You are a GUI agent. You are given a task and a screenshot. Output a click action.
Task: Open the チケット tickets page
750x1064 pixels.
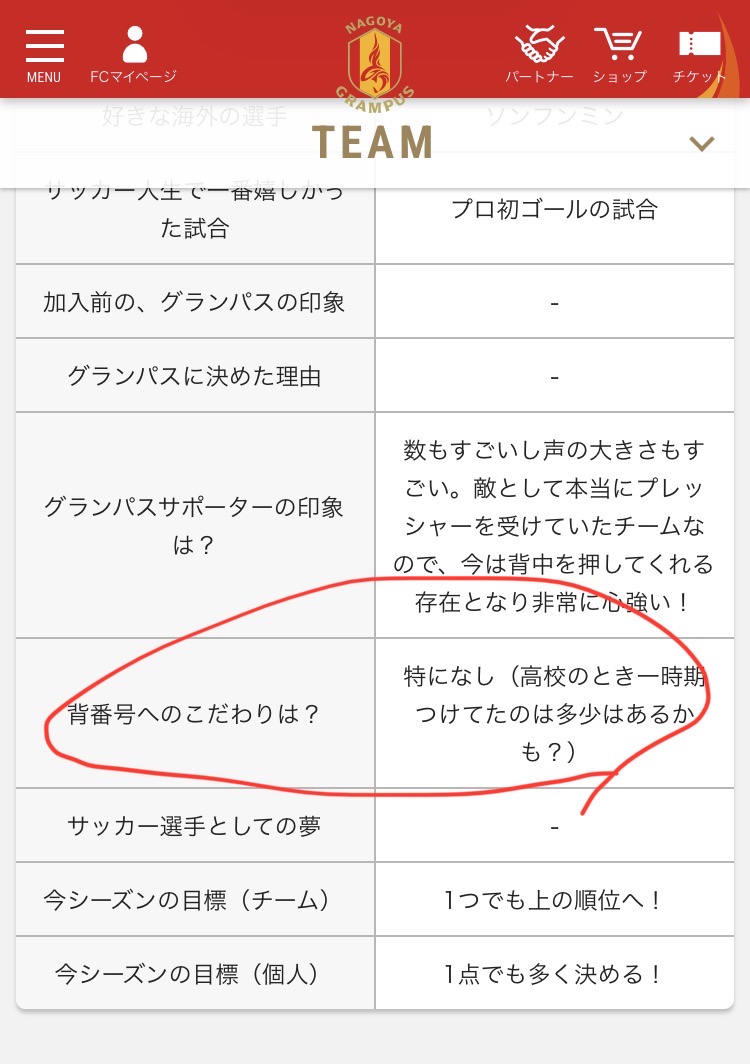(700, 54)
